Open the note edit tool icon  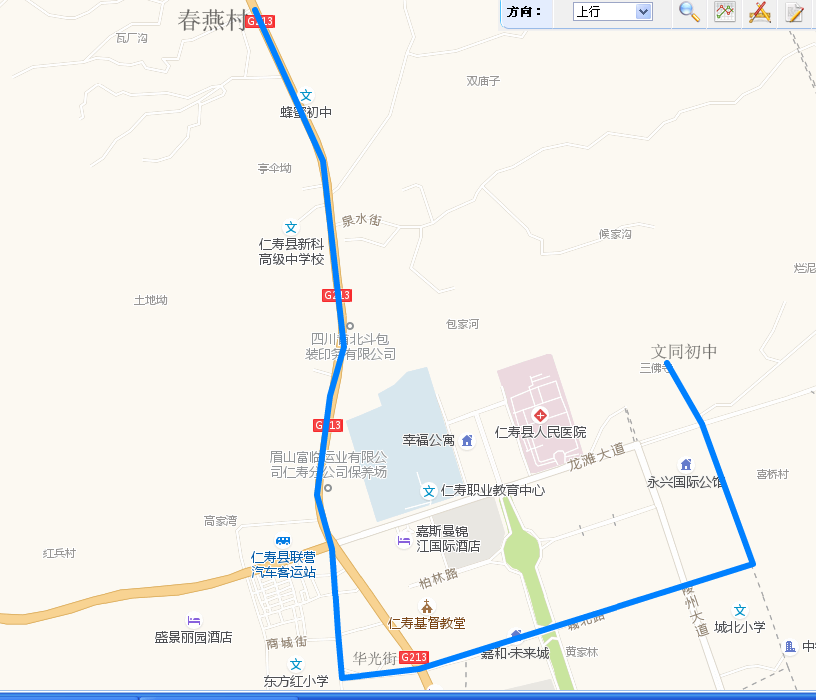coord(794,12)
